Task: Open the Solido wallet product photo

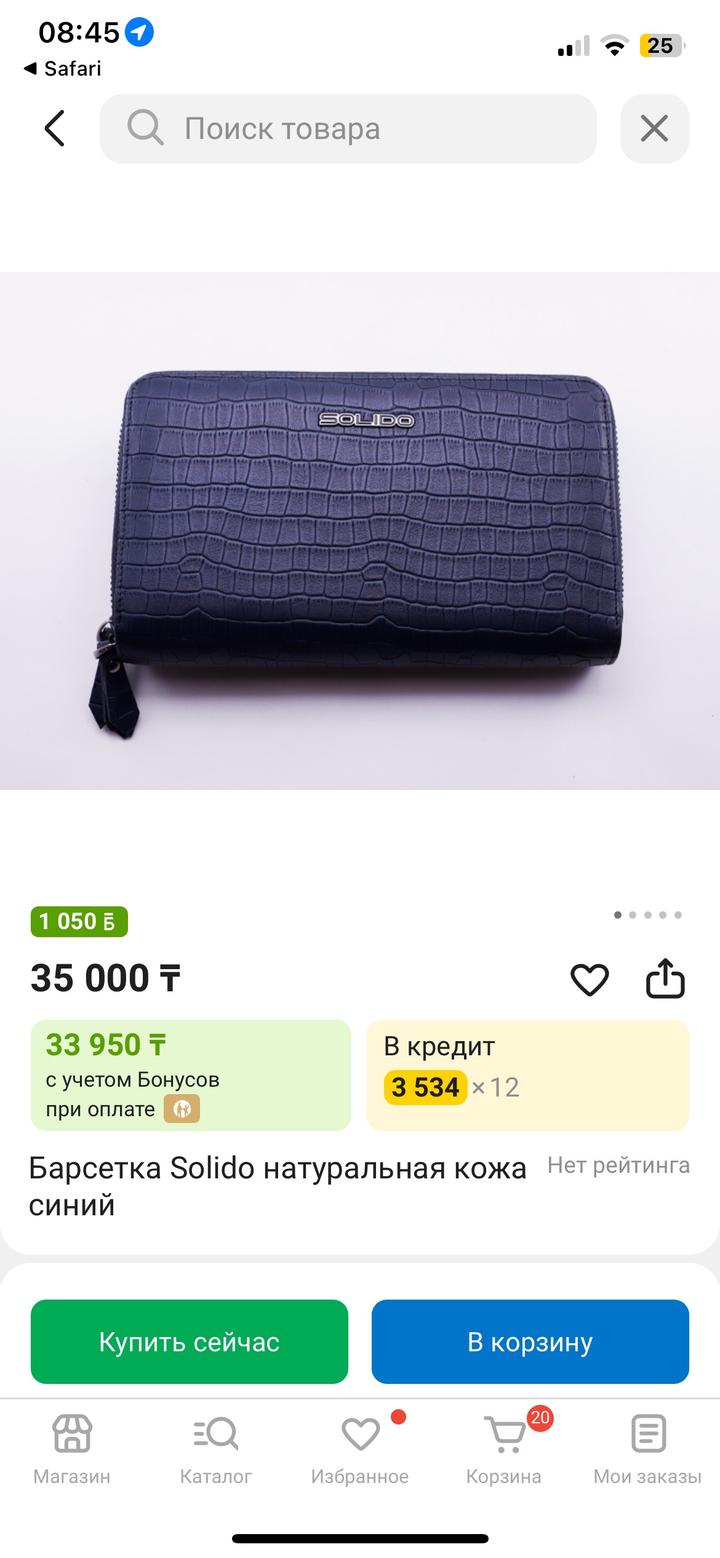Action: tap(360, 530)
